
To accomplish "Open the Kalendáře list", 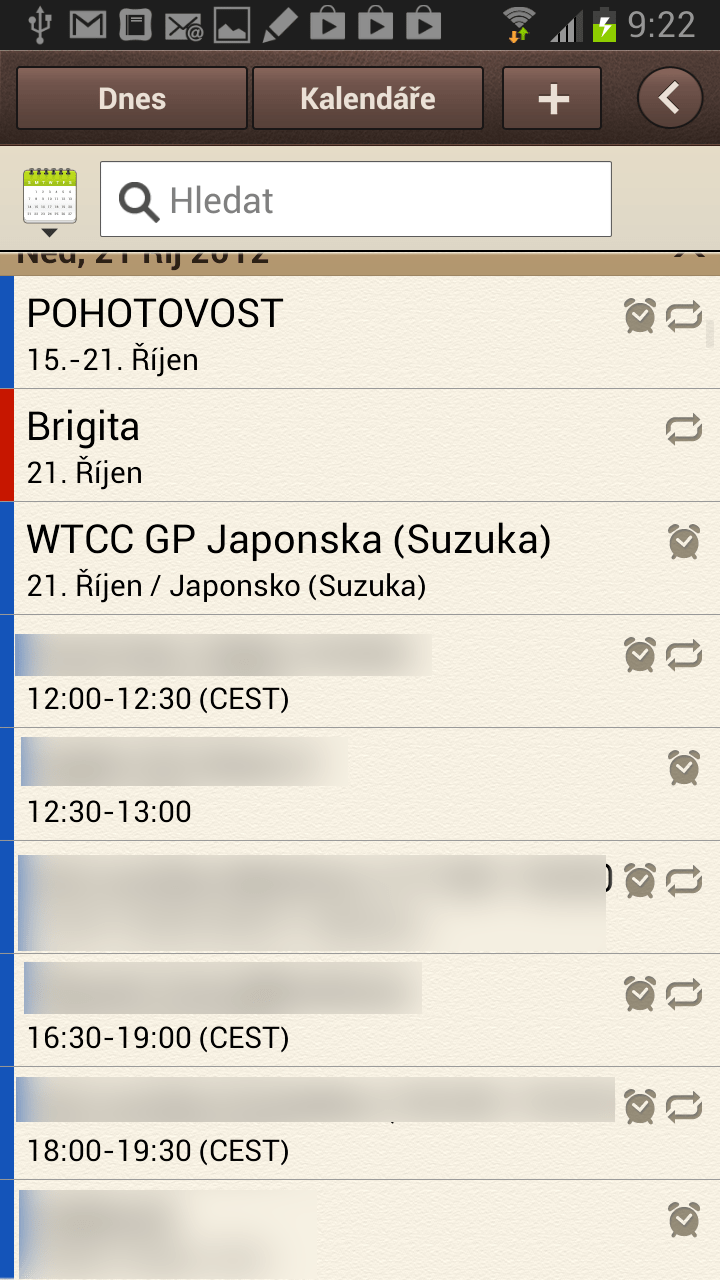I will [x=367, y=99].
